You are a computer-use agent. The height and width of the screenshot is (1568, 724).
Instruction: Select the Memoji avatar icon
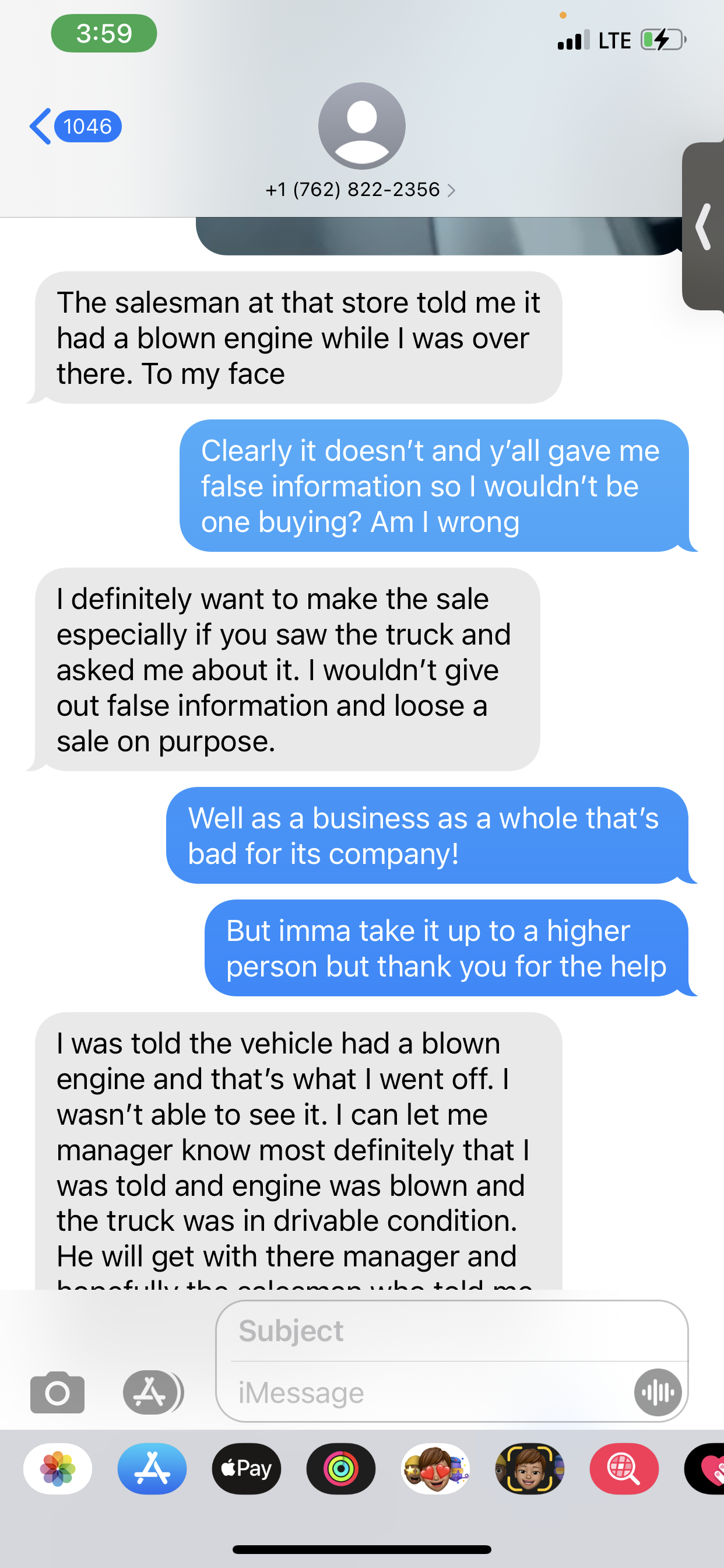click(530, 1469)
